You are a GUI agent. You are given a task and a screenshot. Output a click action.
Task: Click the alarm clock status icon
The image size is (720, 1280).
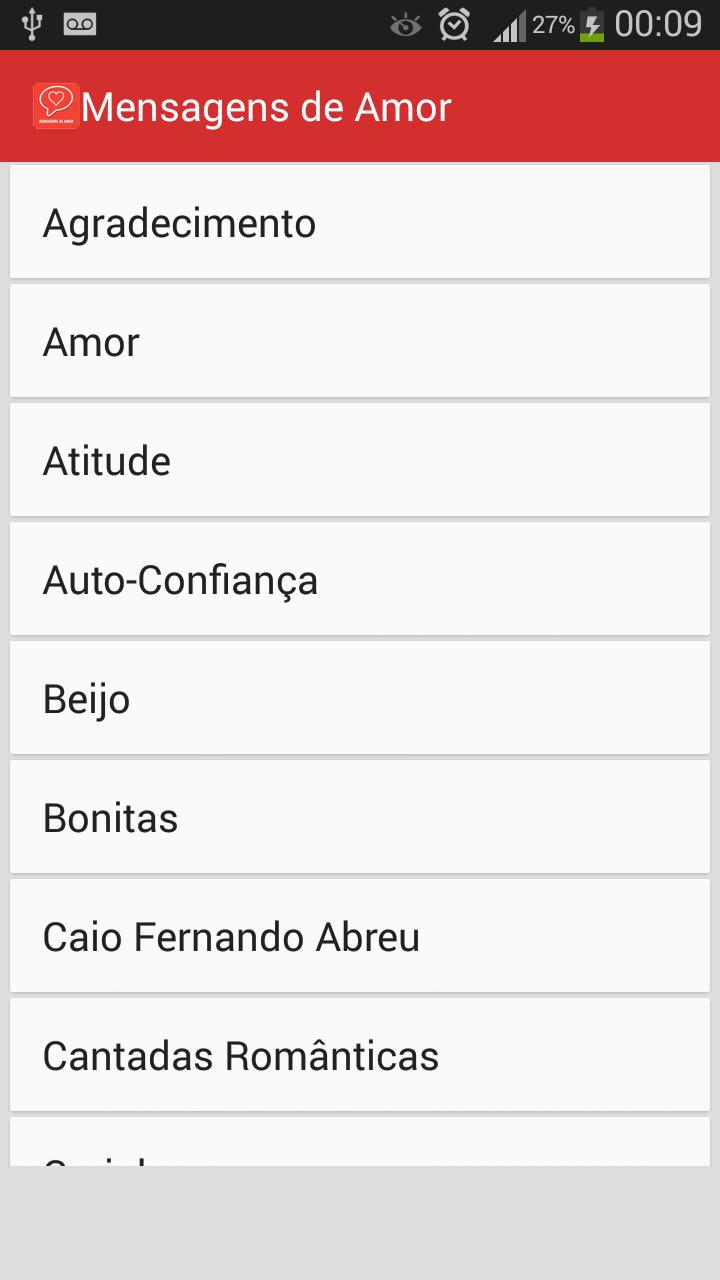pyautogui.click(x=452, y=22)
